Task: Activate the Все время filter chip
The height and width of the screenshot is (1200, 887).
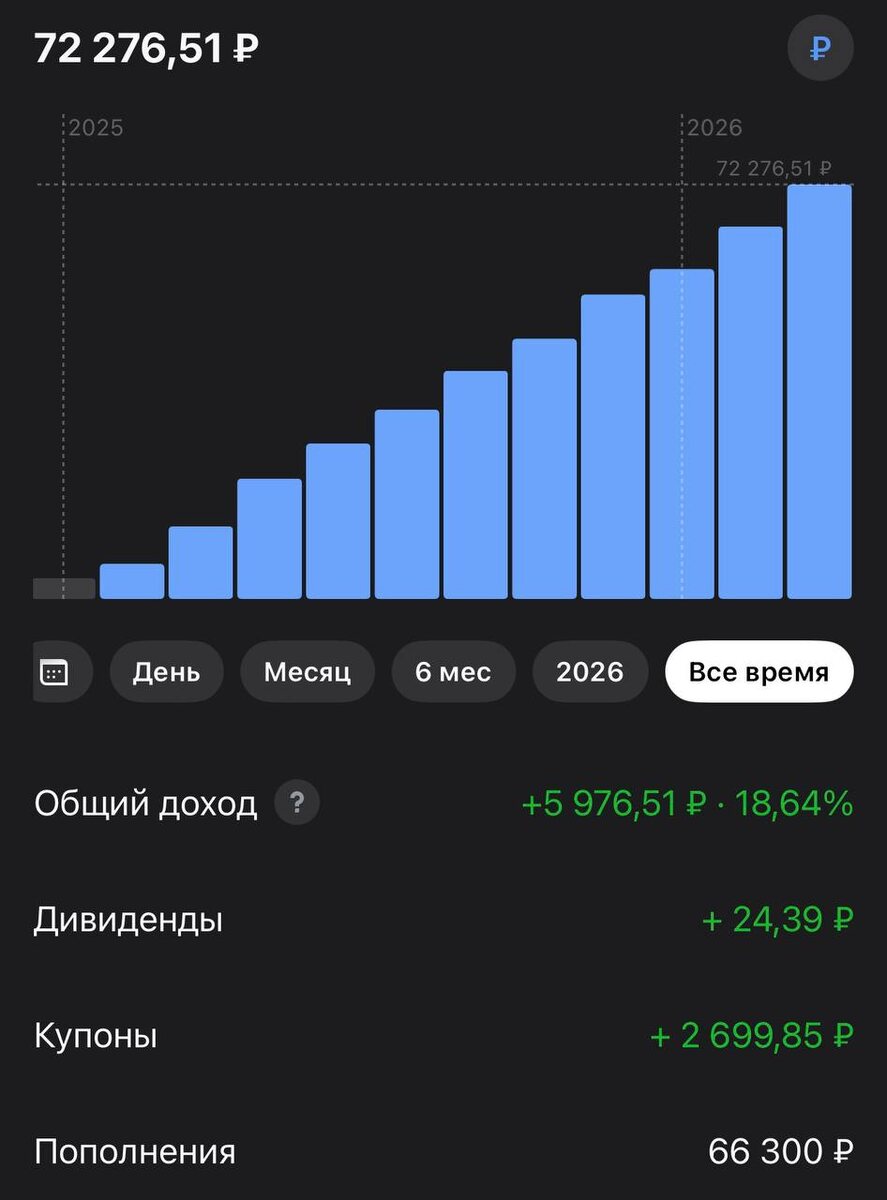Action: (x=758, y=672)
